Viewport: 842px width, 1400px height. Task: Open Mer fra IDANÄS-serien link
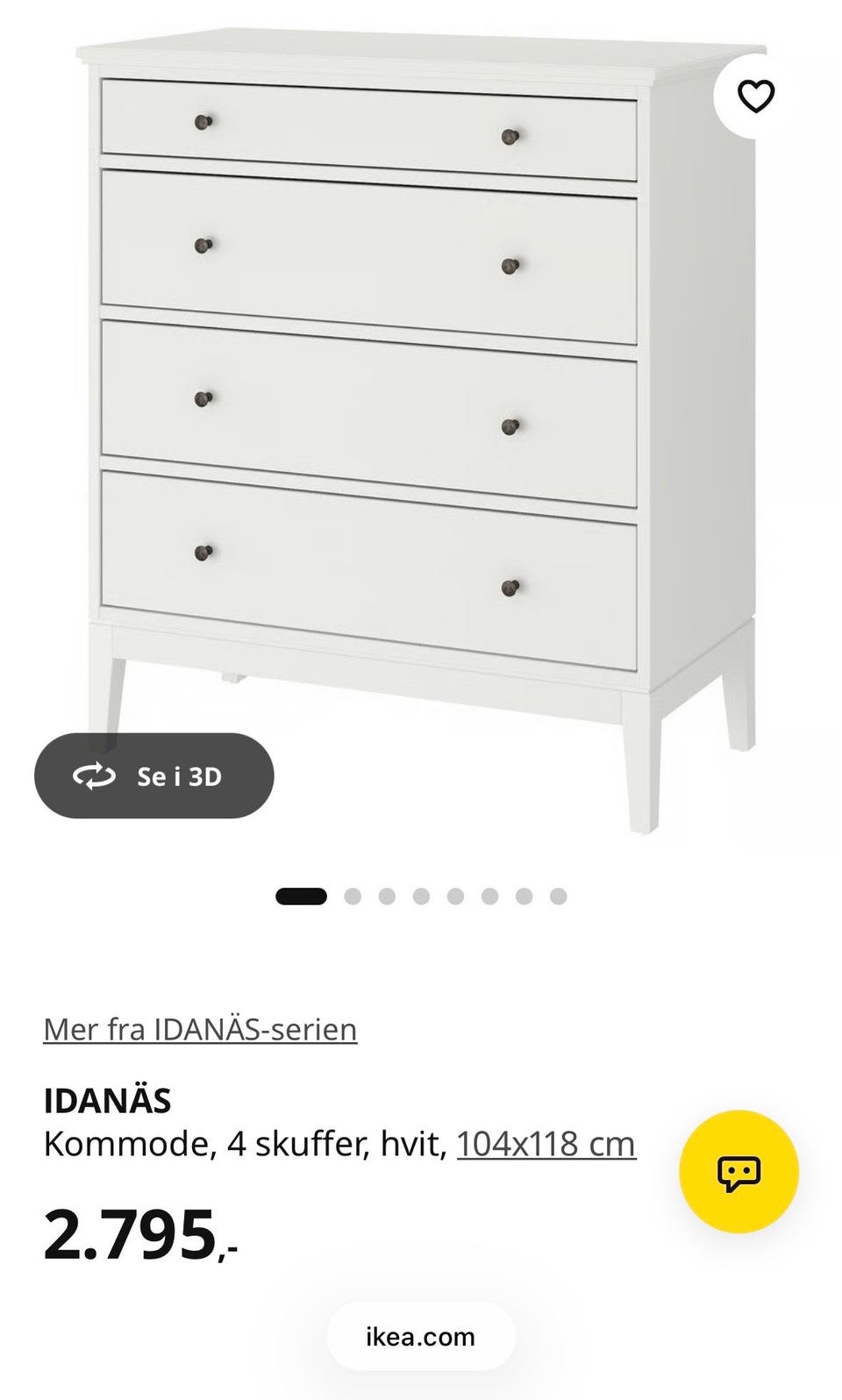200,1029
